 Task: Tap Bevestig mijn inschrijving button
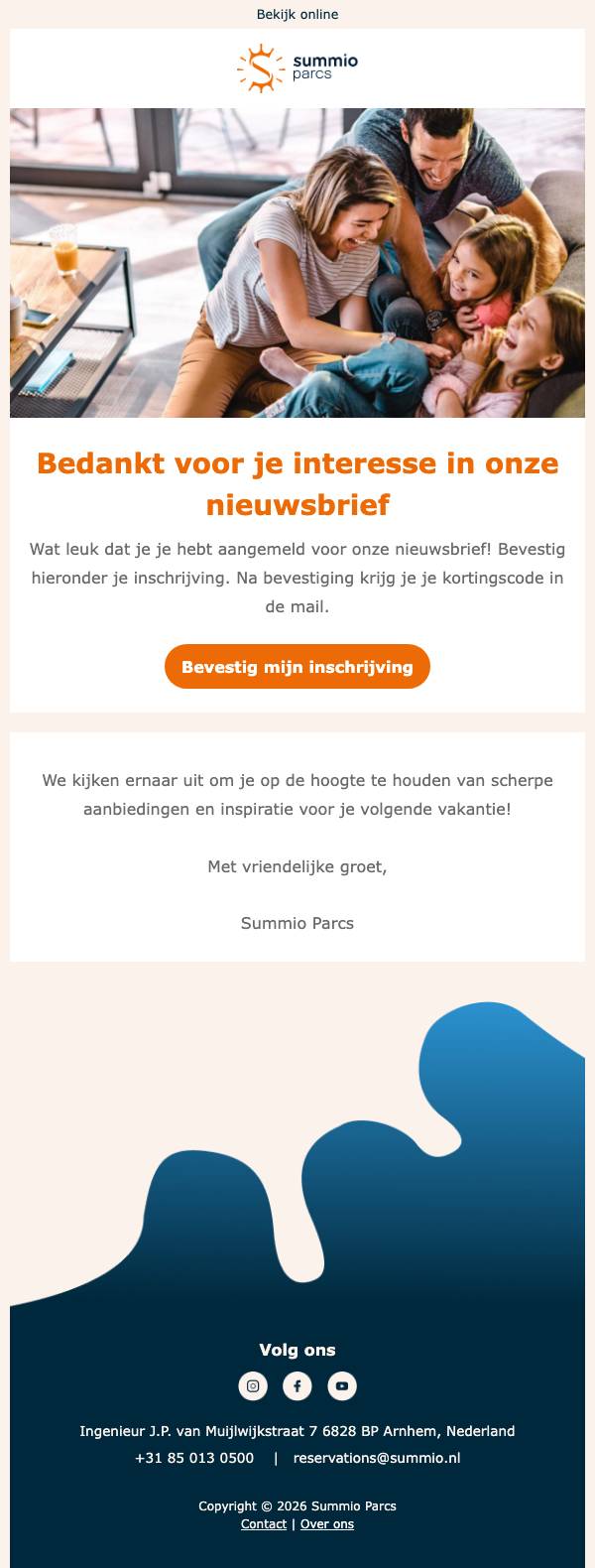tap(297, 666)
